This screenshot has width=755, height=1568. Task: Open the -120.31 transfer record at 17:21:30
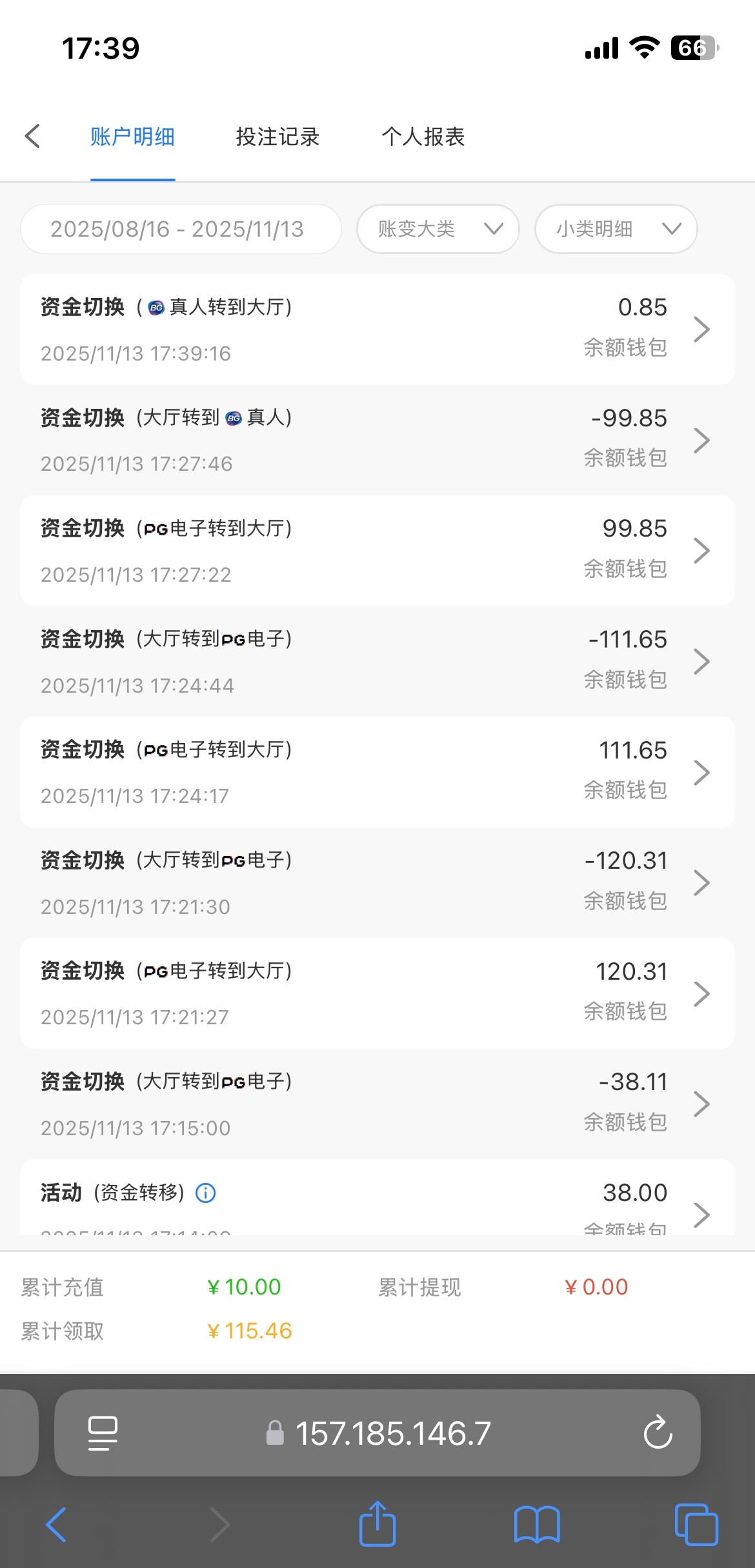pos(377,882)
